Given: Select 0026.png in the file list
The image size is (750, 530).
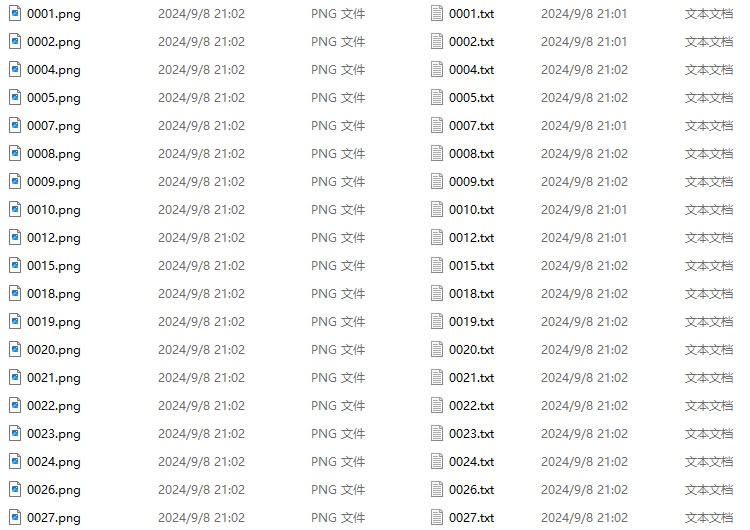Looking at the screenshot, I should coord(54,490).
